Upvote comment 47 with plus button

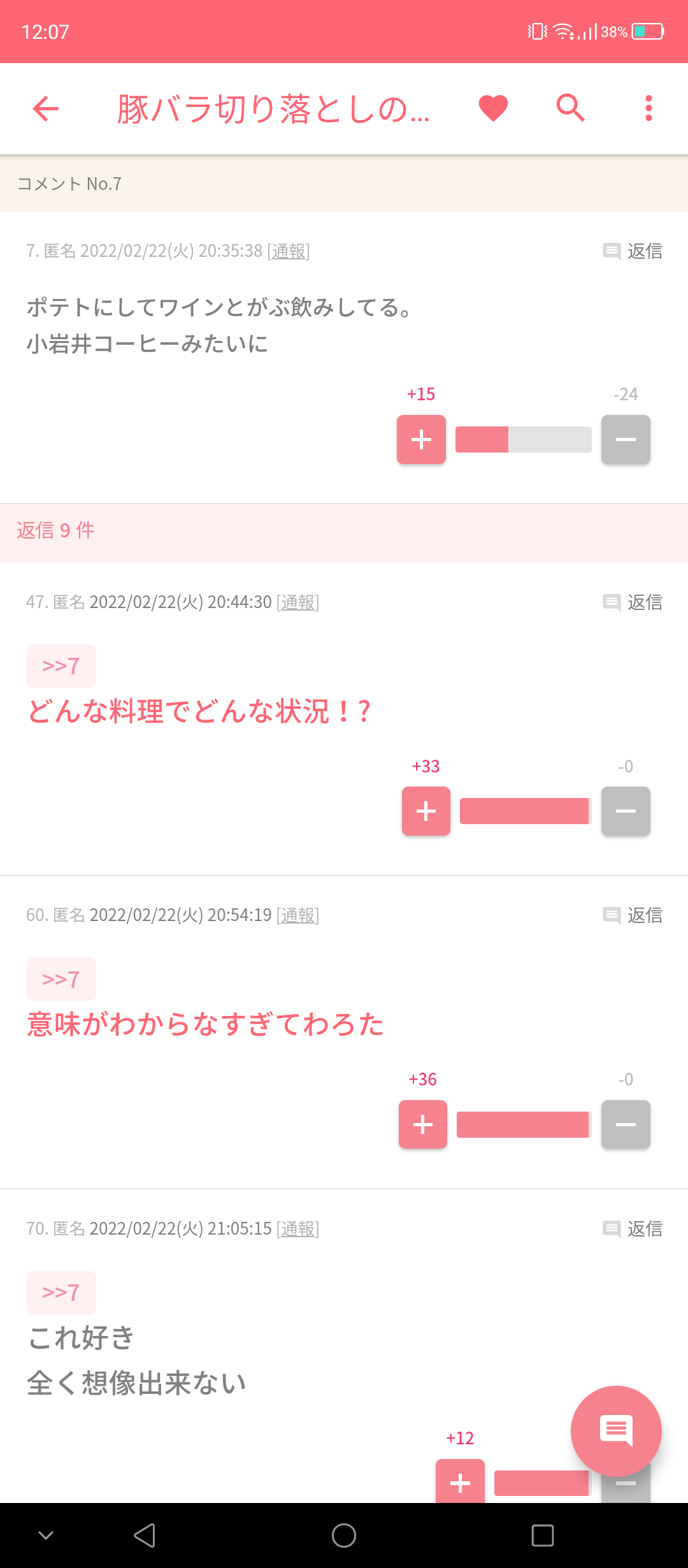pyautogui.click(x=426, y=811)
